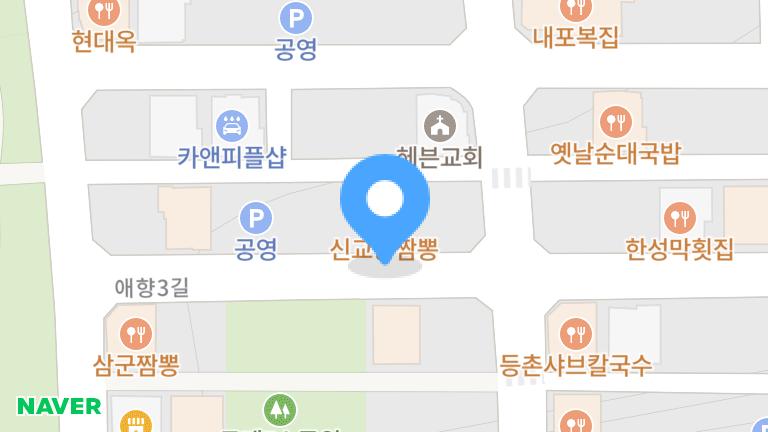Open the 한성막횟집 restaurant marker
This screenshot has width=768, height=432.
[x=680, y=217]
